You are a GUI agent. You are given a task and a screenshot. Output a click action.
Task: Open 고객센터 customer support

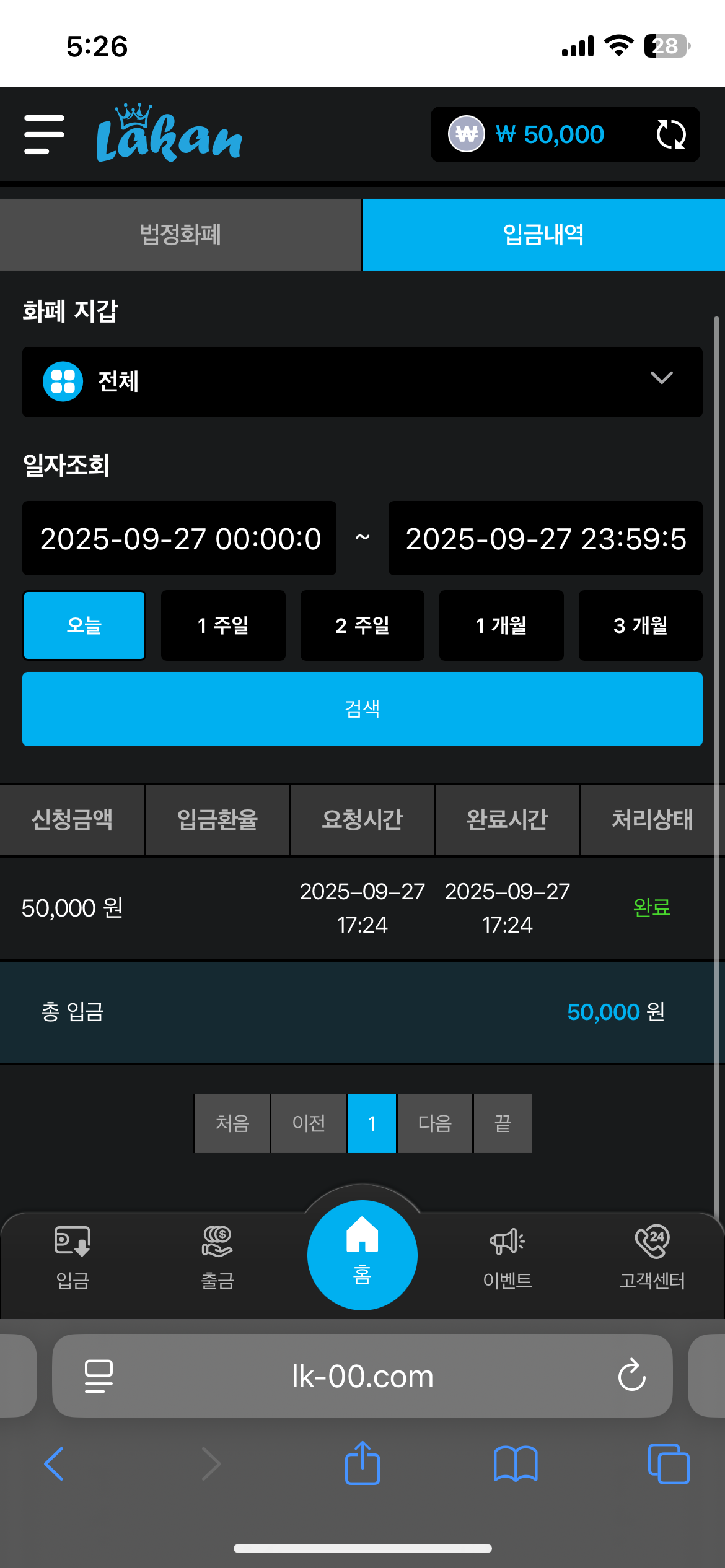click(652, 1257)
